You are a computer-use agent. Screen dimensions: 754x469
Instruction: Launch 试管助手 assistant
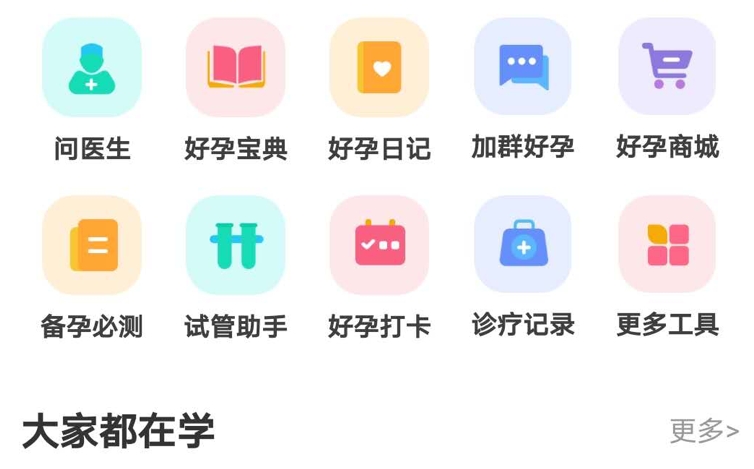point(235,245)
